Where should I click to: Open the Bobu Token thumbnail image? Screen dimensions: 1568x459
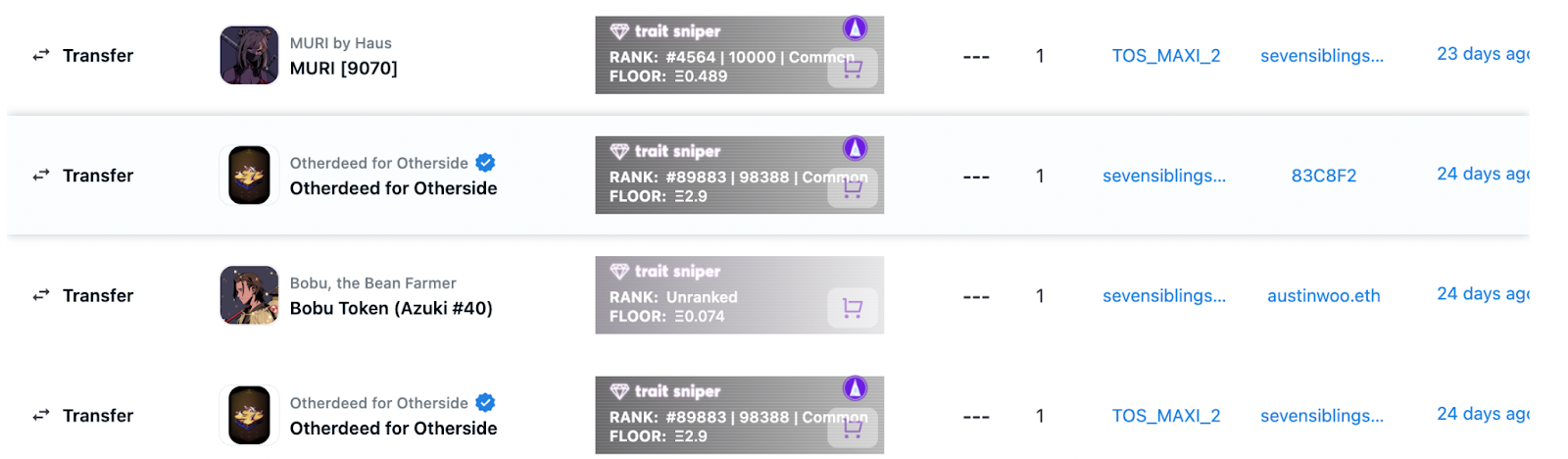coord(249,295)
